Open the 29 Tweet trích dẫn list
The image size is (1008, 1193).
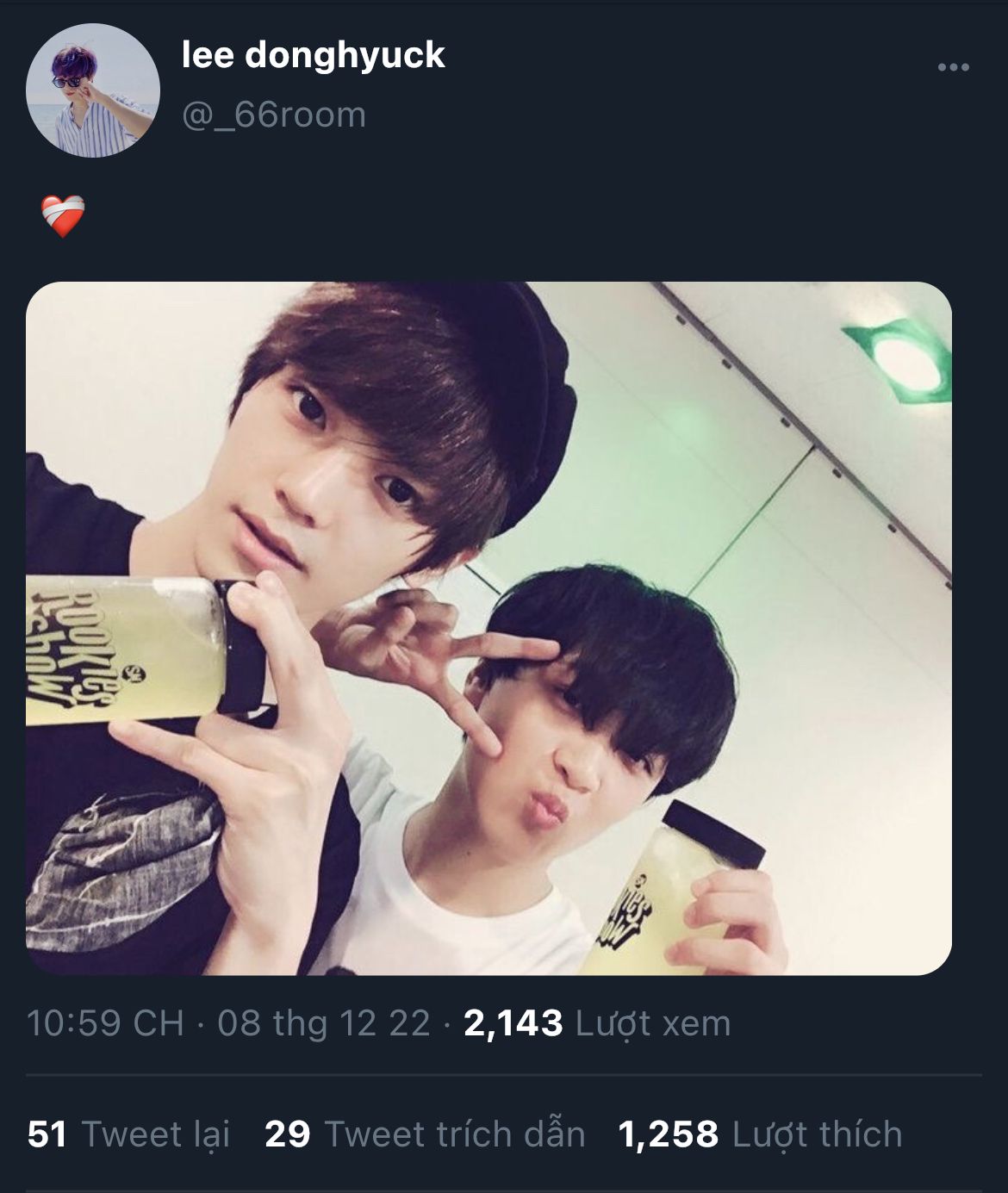pos(425,1134)
